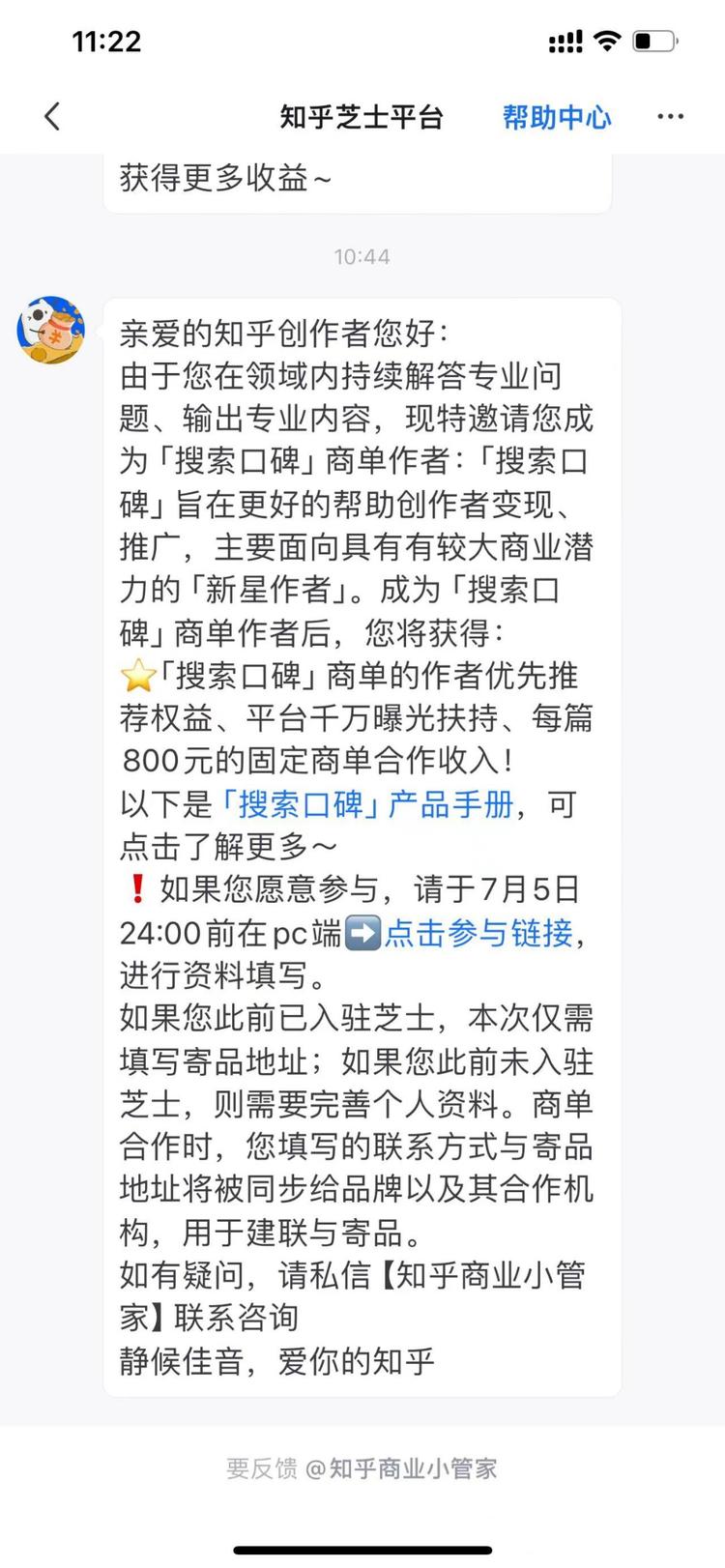
Task: Open the 帮助中心 help center
Action: (x=557, y=116)
